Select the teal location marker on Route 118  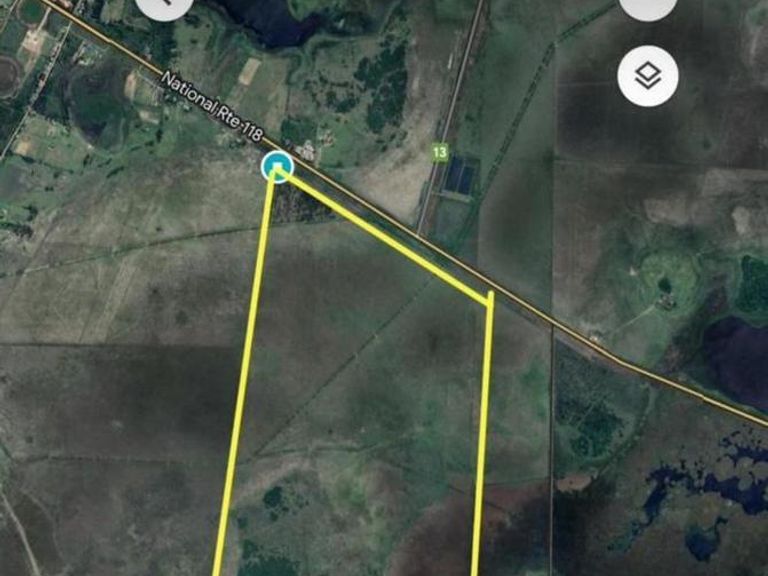[x=277, y=166]
